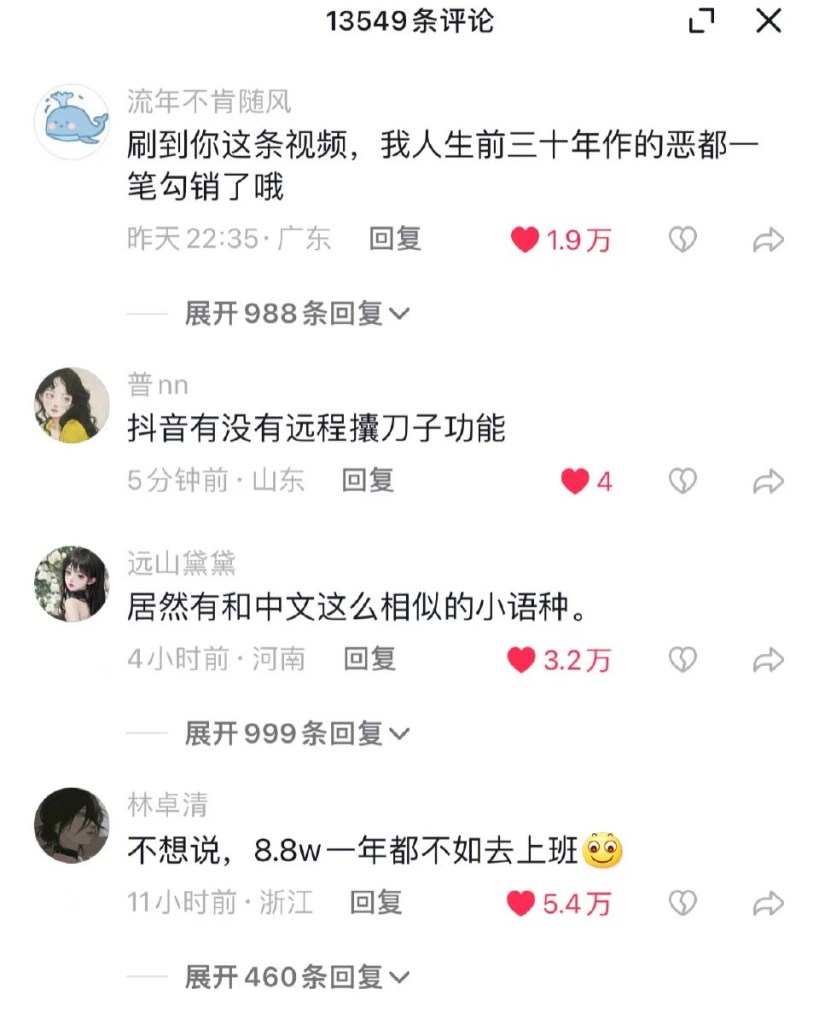The height and width of the screenshot is (1024, 819).
Task: Expand 988 replies
Action: [x=297, y=314]
